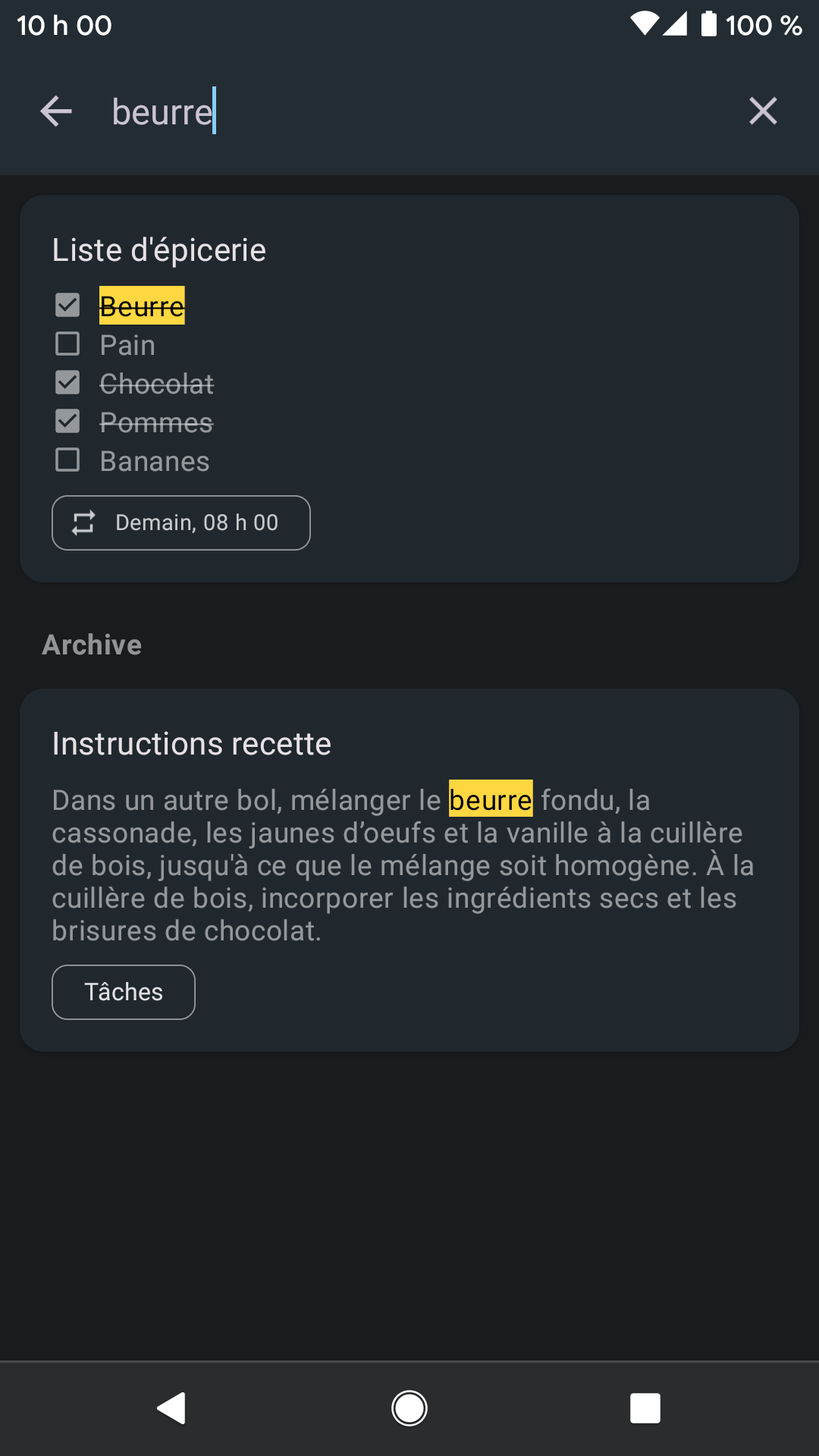Clear the search text with the X

[x=763, y=111]
